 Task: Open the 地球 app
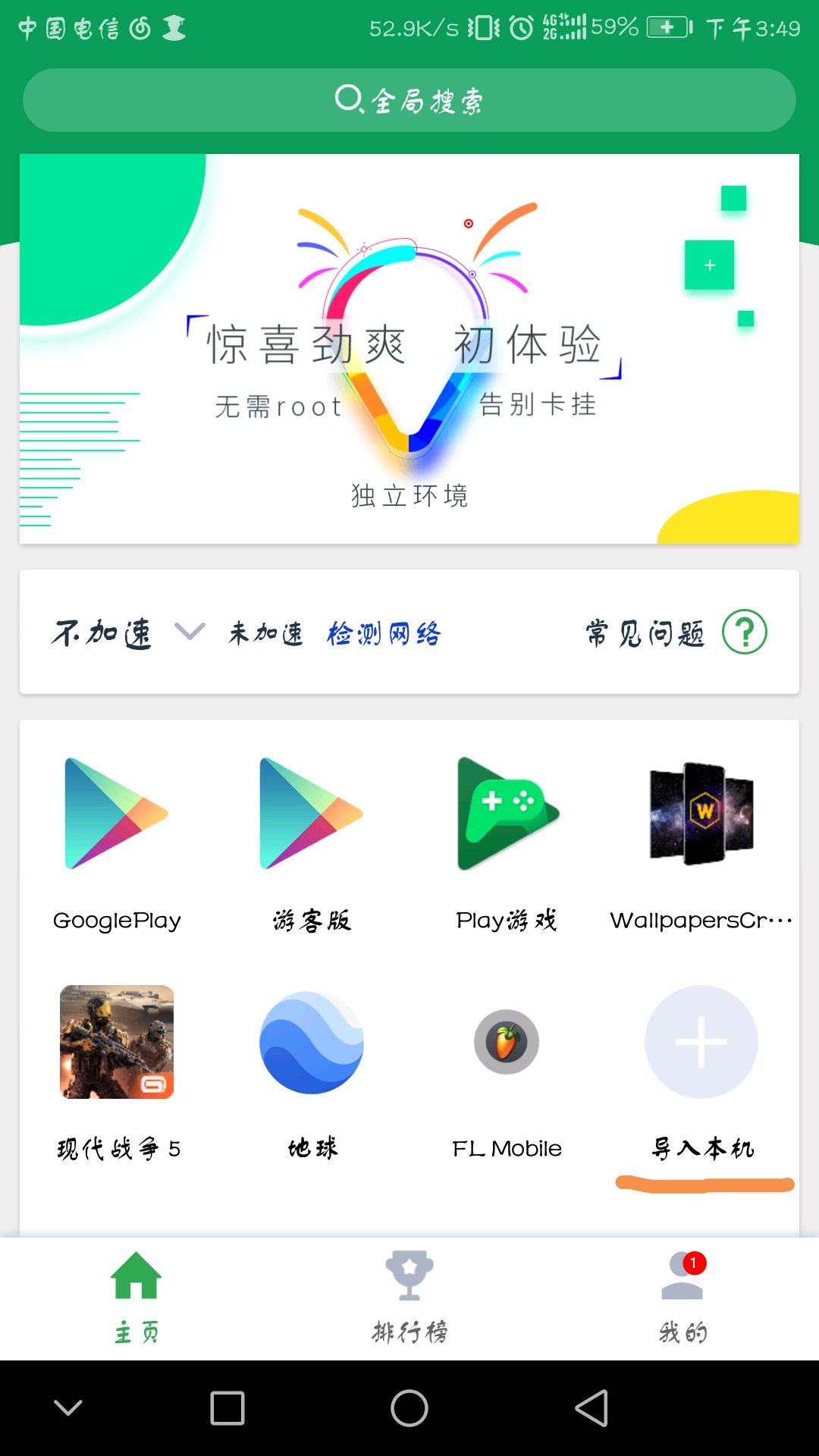[312, 1042]
